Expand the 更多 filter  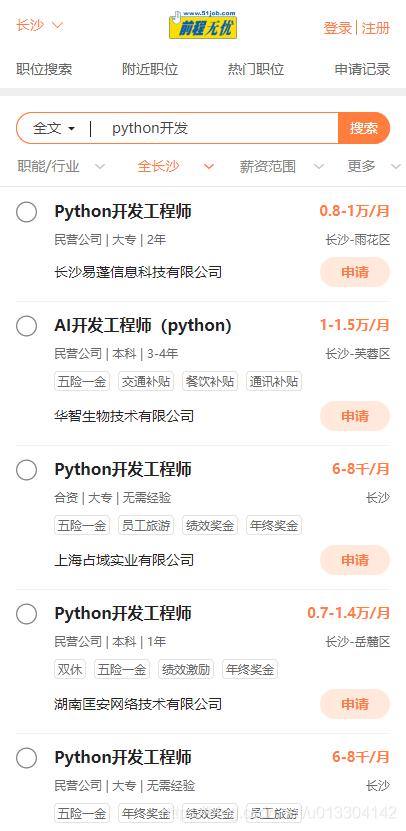point(374,166)
